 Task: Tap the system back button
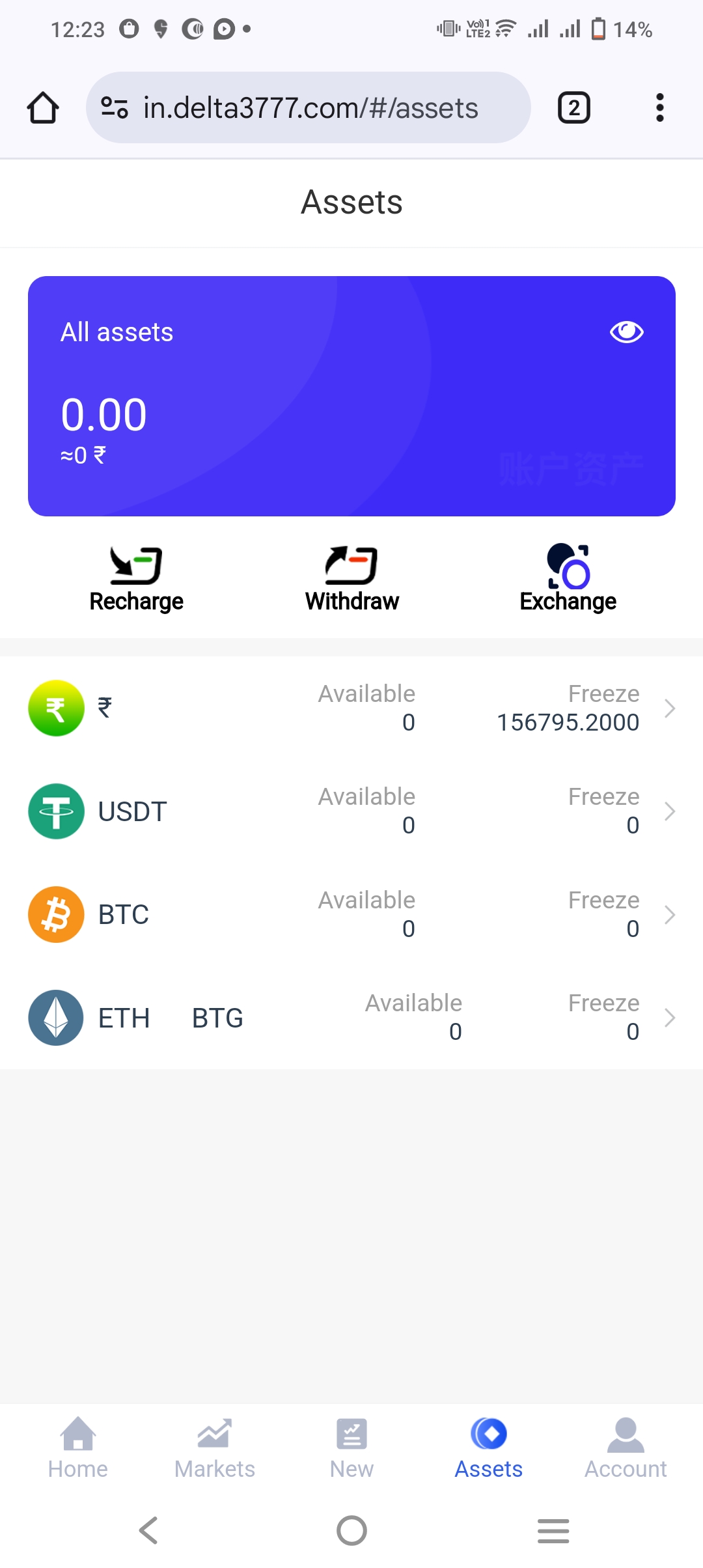pyautogui.click(x=149, y=1530)
